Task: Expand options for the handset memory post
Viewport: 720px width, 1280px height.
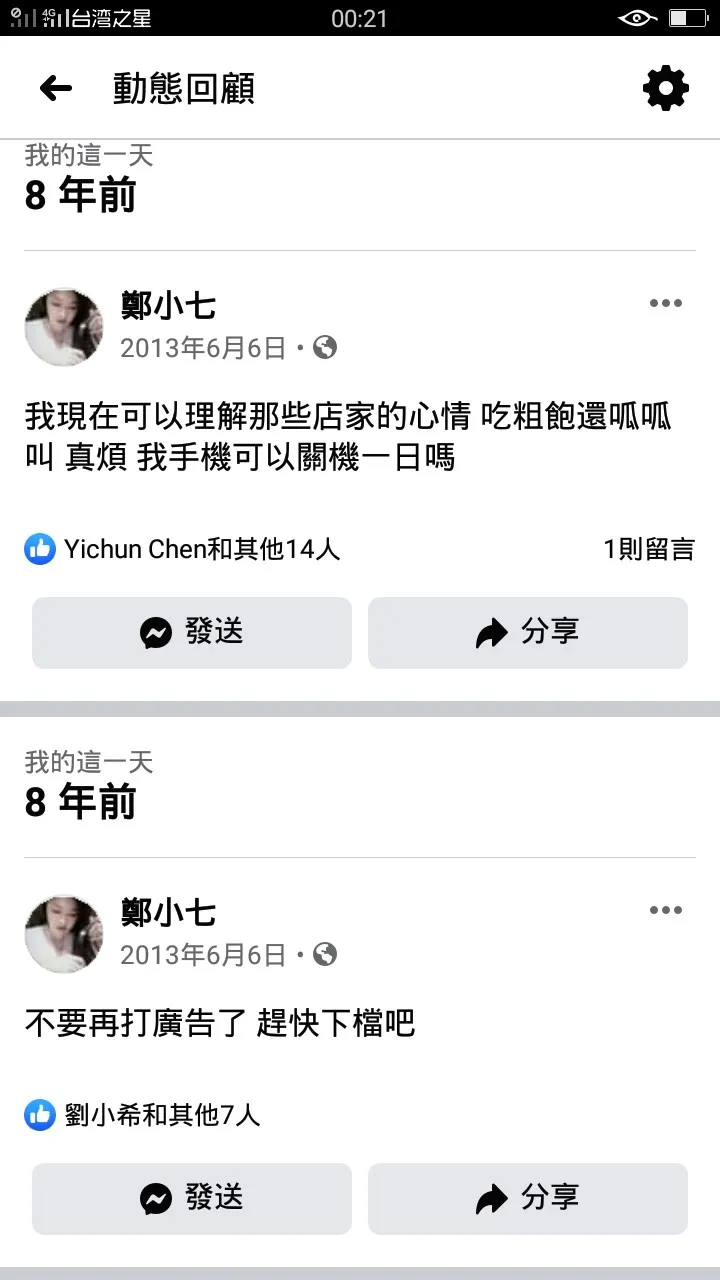Action: tap(666, 303)
